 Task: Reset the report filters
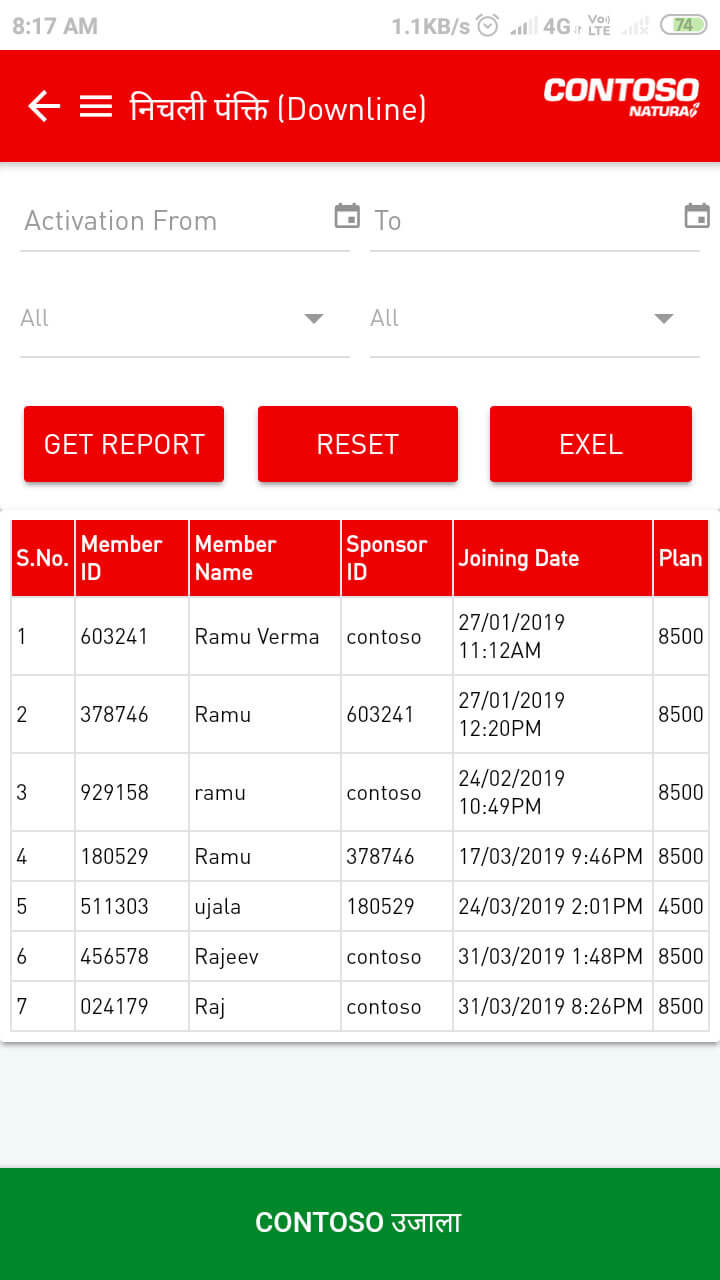tap(358, 444)
